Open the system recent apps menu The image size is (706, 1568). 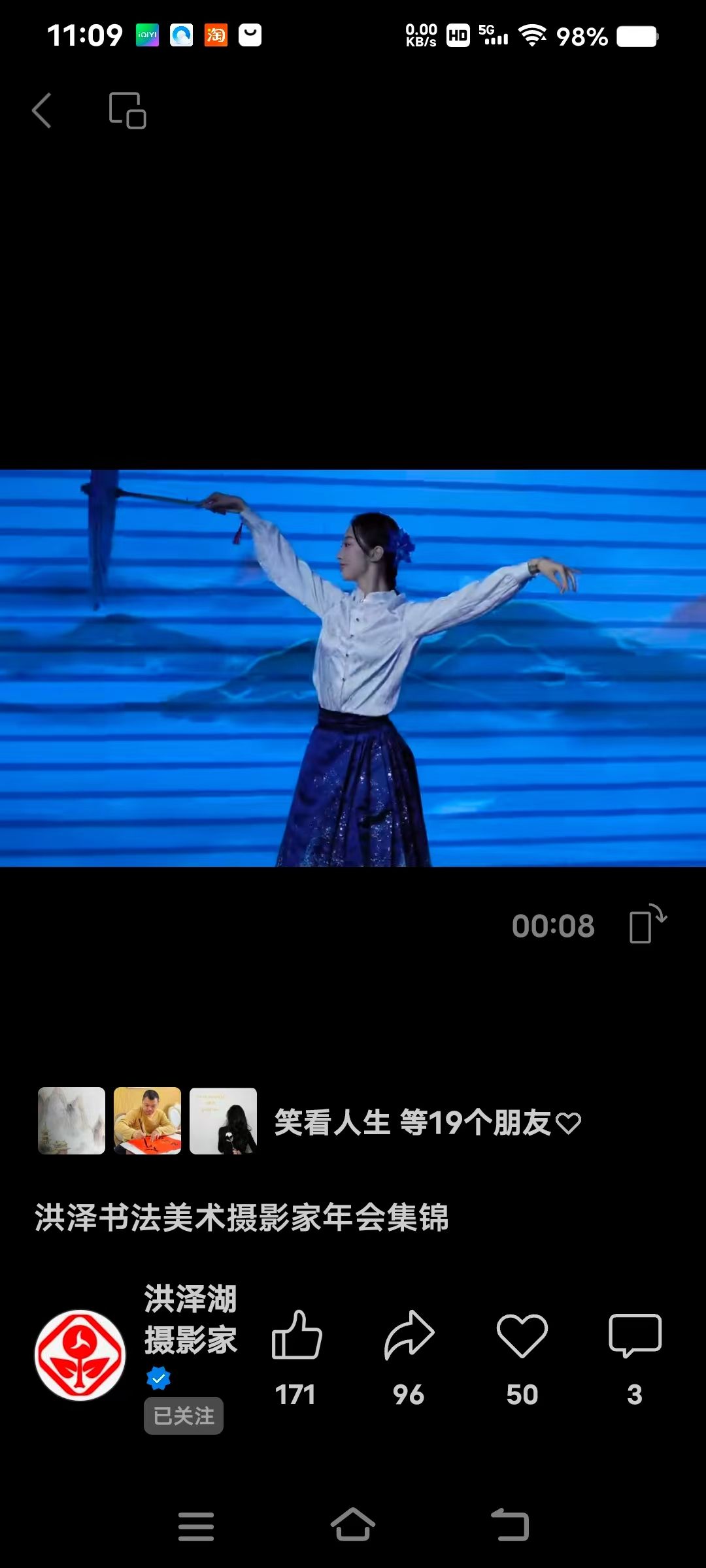point(196,1526)
